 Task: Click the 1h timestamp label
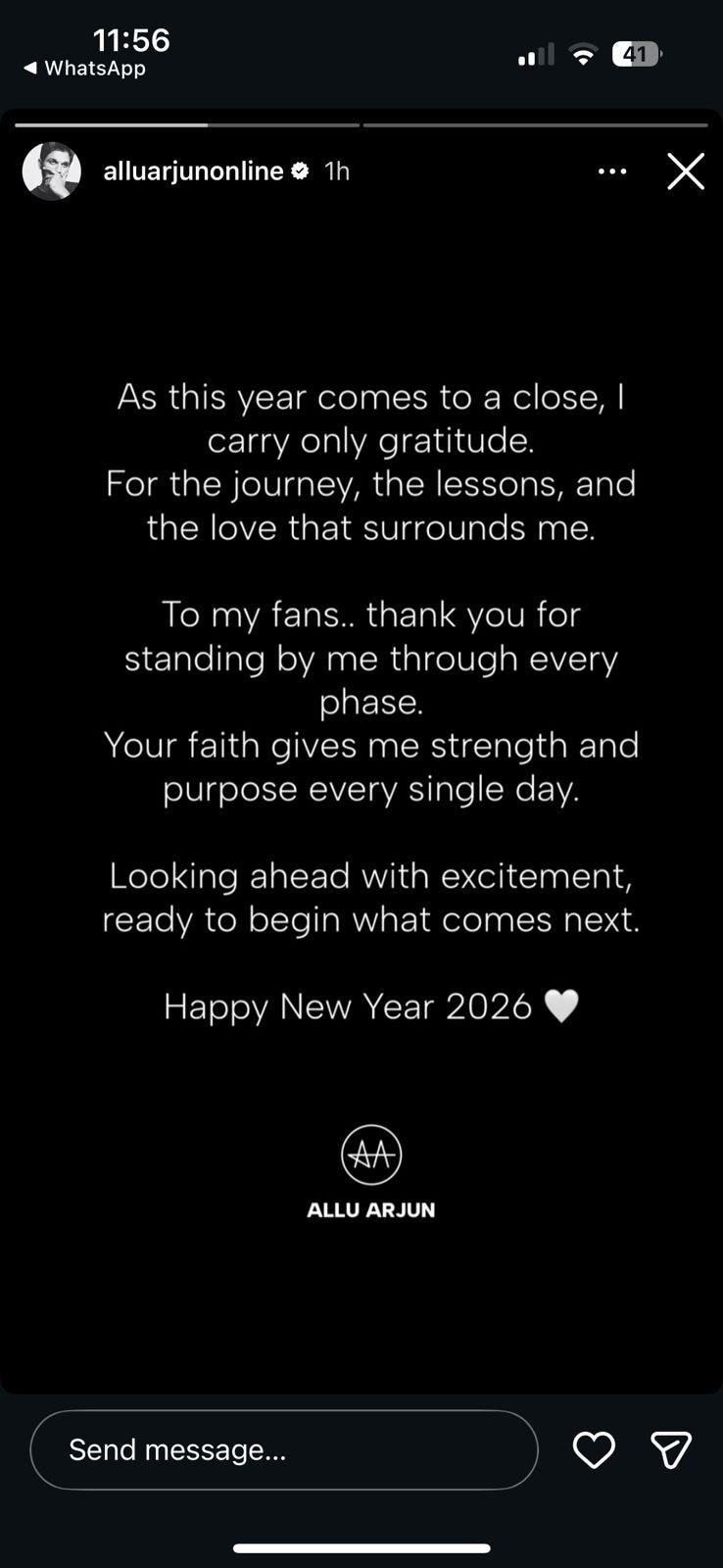[x=337, y=171]
